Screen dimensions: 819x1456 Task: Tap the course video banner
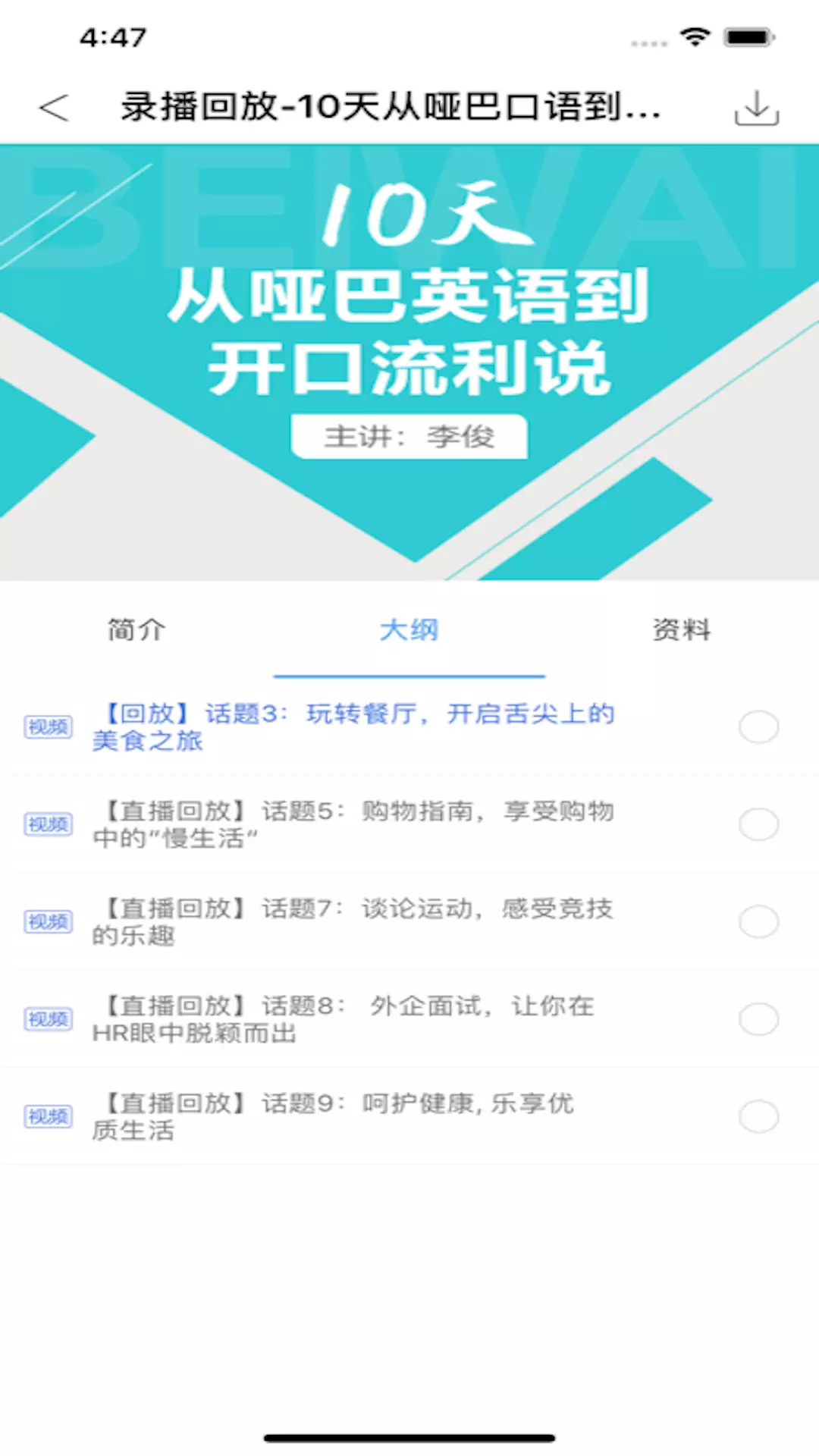409,362
